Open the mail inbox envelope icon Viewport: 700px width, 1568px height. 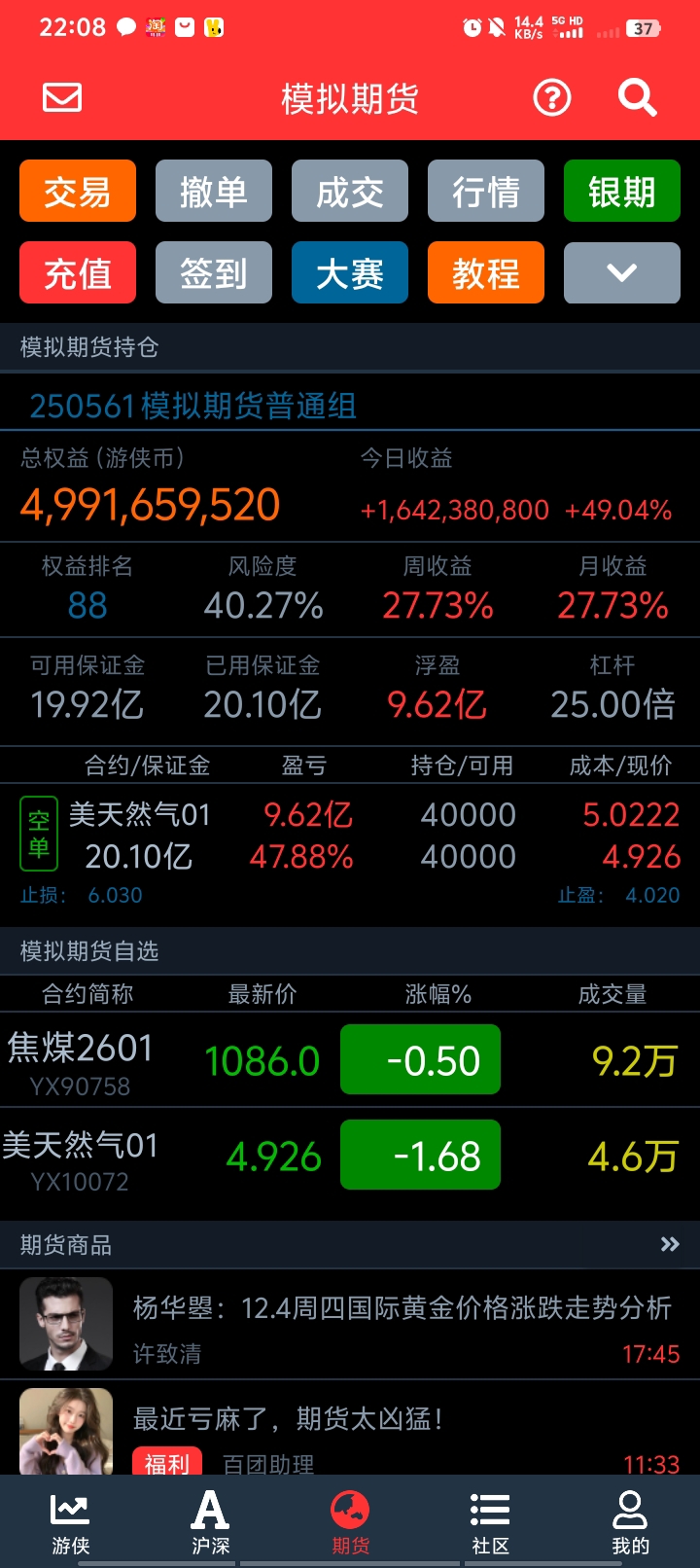pos(62,98)
